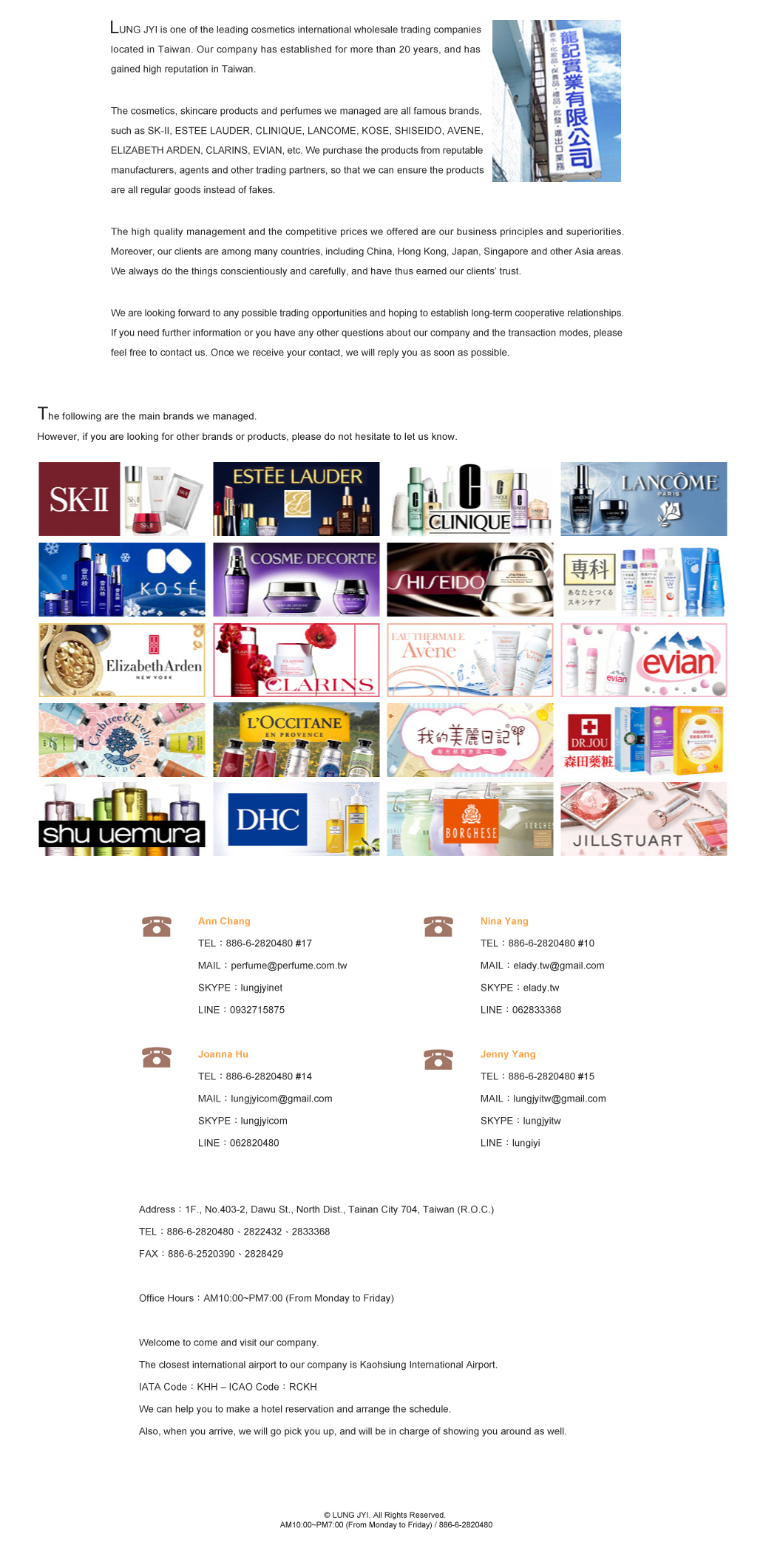Viewport: 763px width, 1568px height.
Task: Open the Estee Lauder brand banner
Action: pos(296,499)
